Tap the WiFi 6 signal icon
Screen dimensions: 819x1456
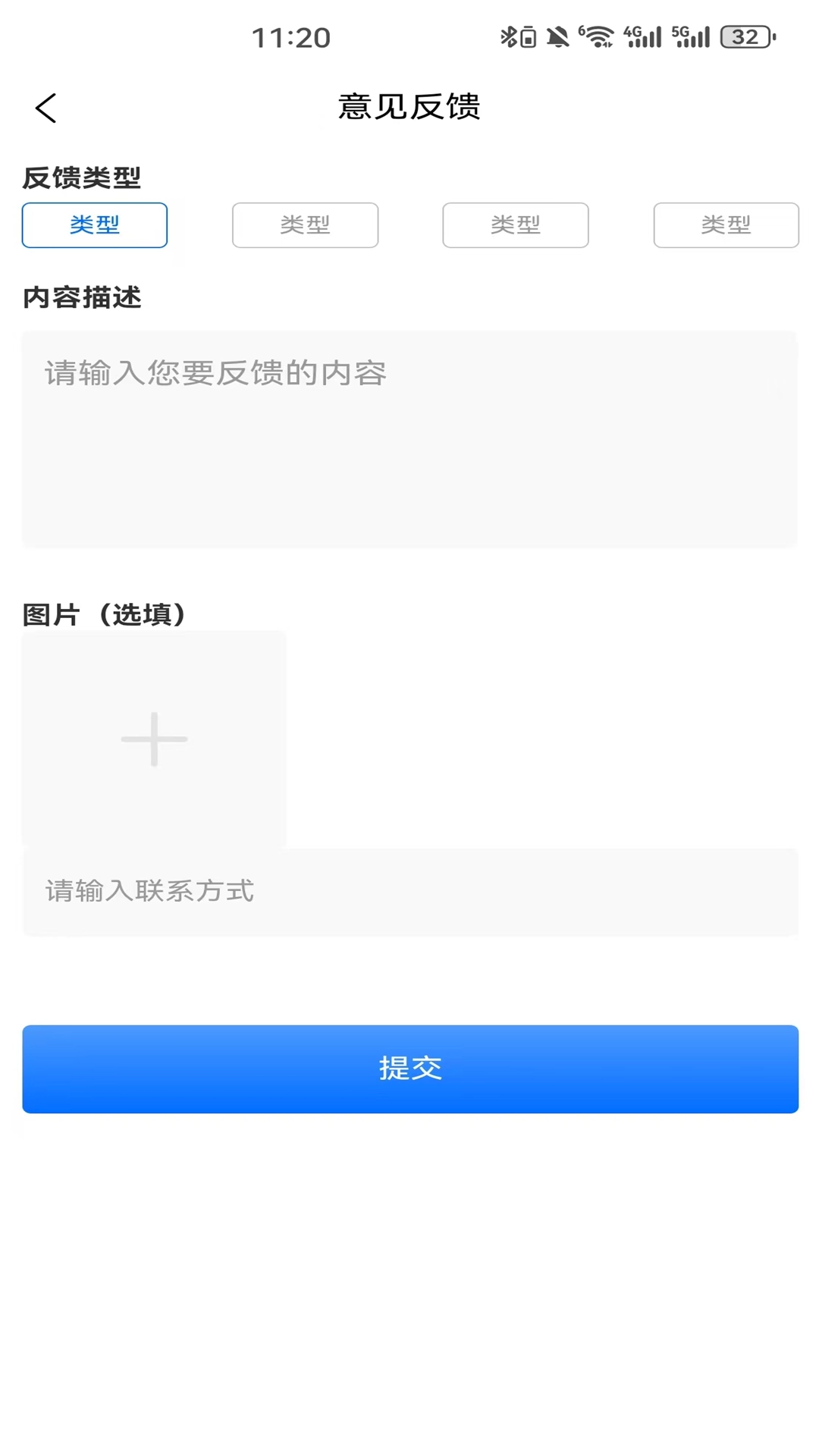pyautogui.click(x=598, y=36)
